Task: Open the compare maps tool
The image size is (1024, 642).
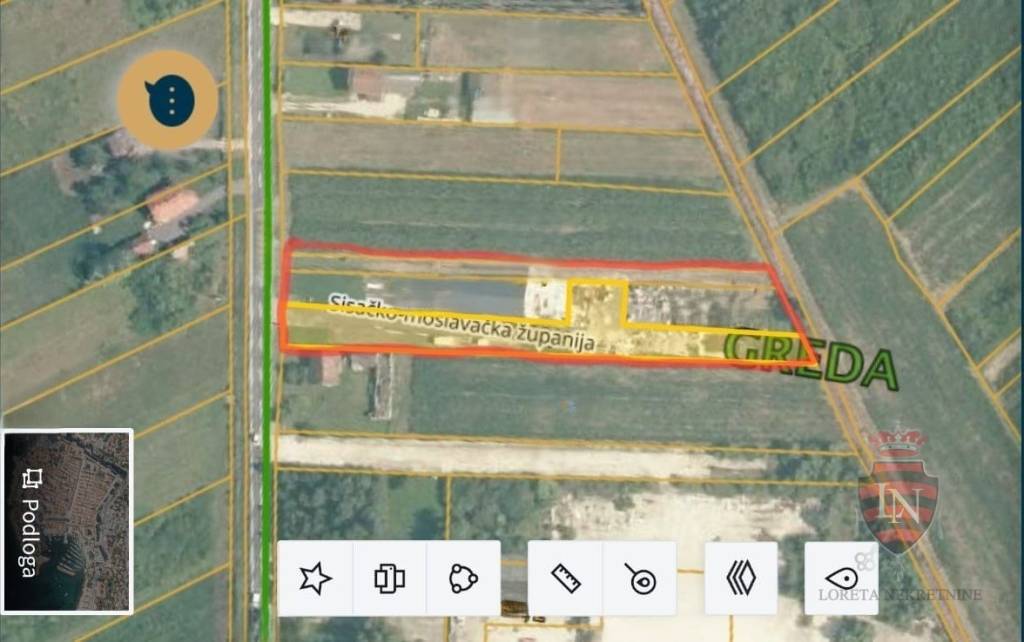Action: click(x=389, y=578)
